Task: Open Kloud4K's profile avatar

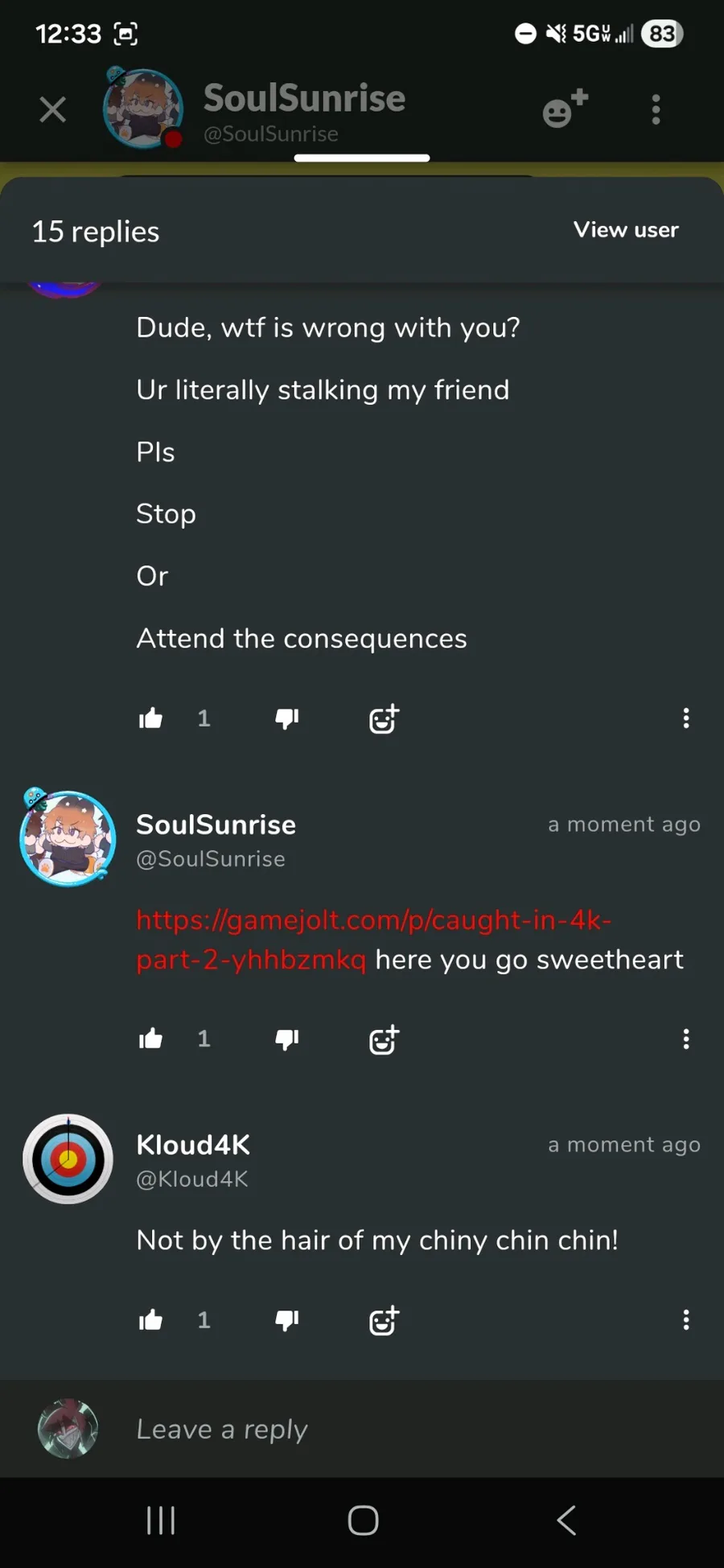Action: click(x=68, y=1159)
